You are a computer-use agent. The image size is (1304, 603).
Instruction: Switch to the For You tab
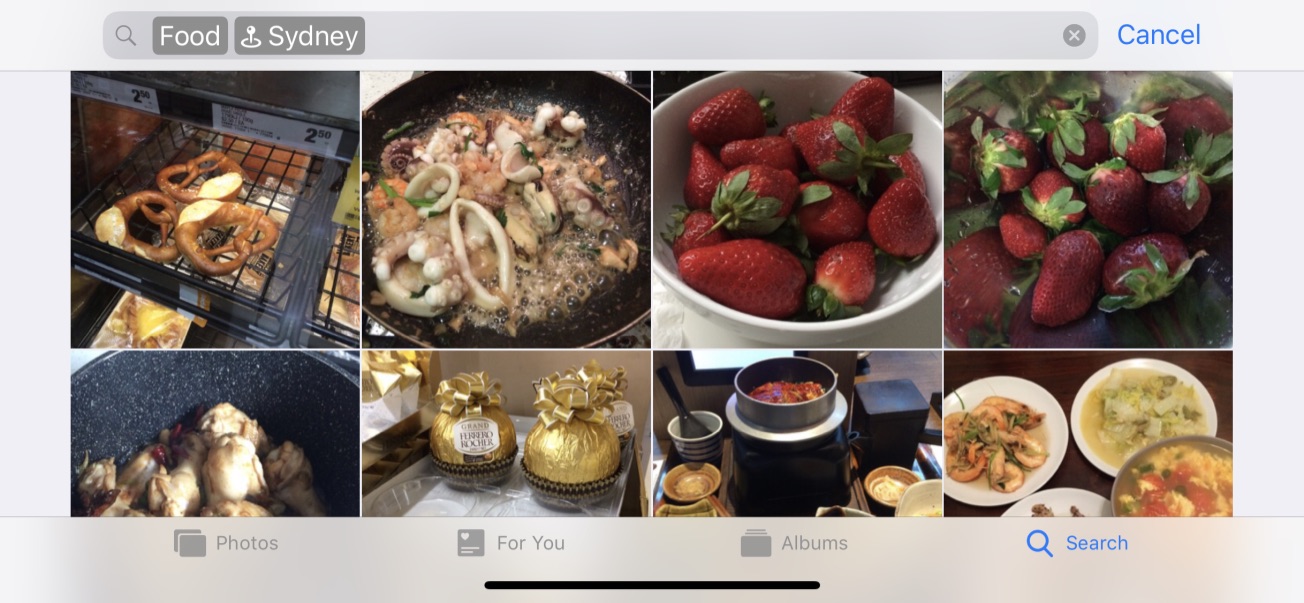point(511,543)
